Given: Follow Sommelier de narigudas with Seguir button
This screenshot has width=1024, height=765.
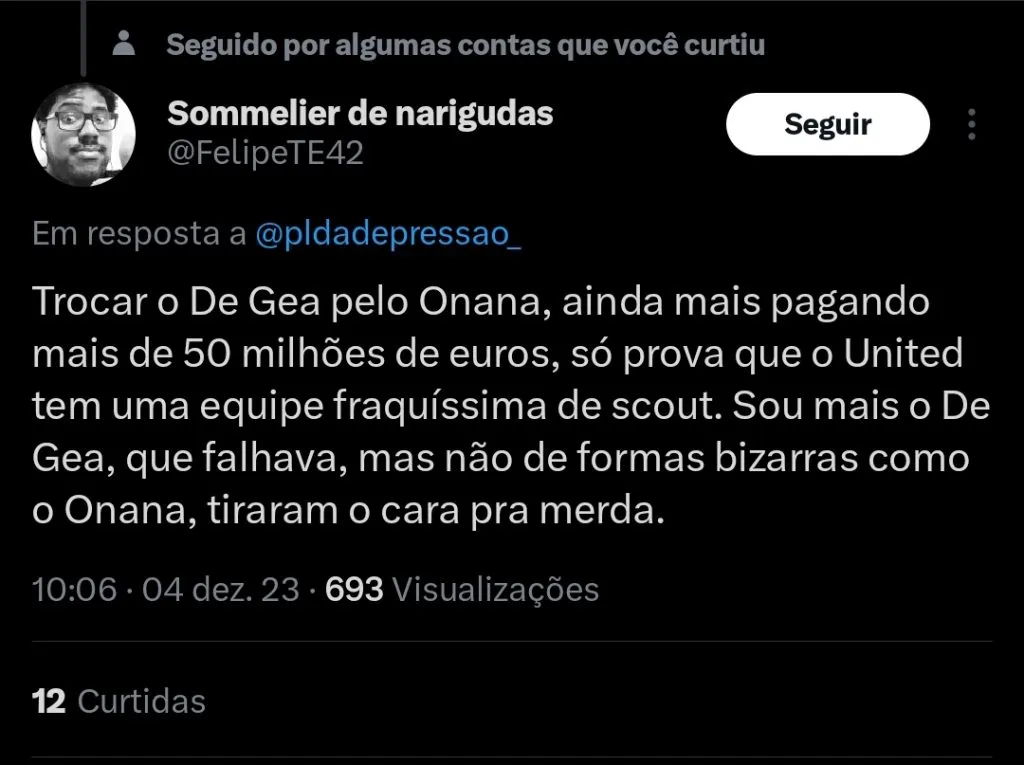Looking at the screenshot, I should click(x=827, y=125).
